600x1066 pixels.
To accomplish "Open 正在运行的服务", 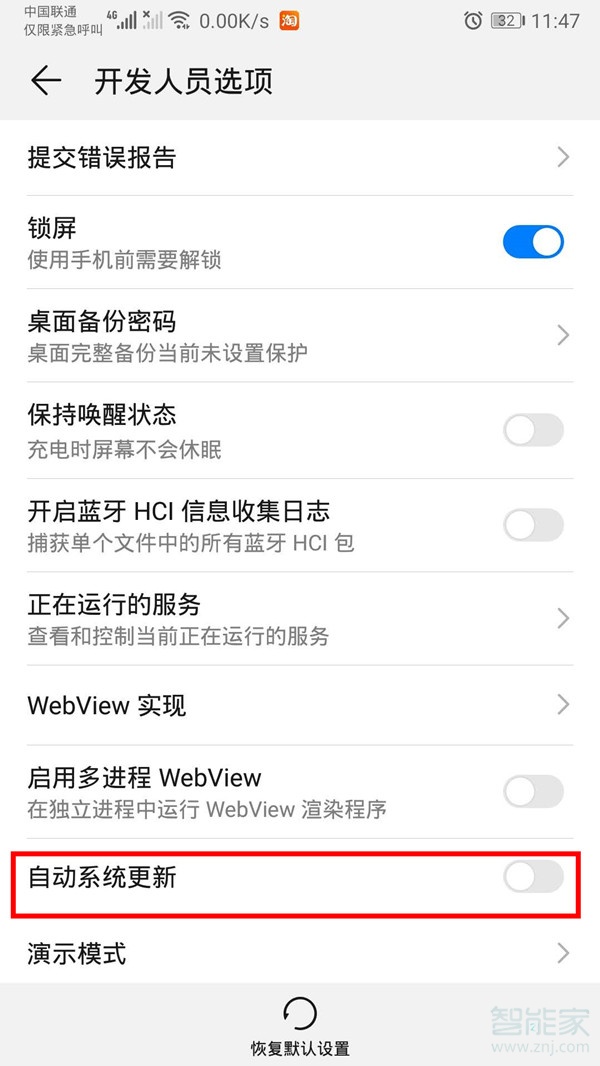I will pyautogui.click(x=300, y=618).
